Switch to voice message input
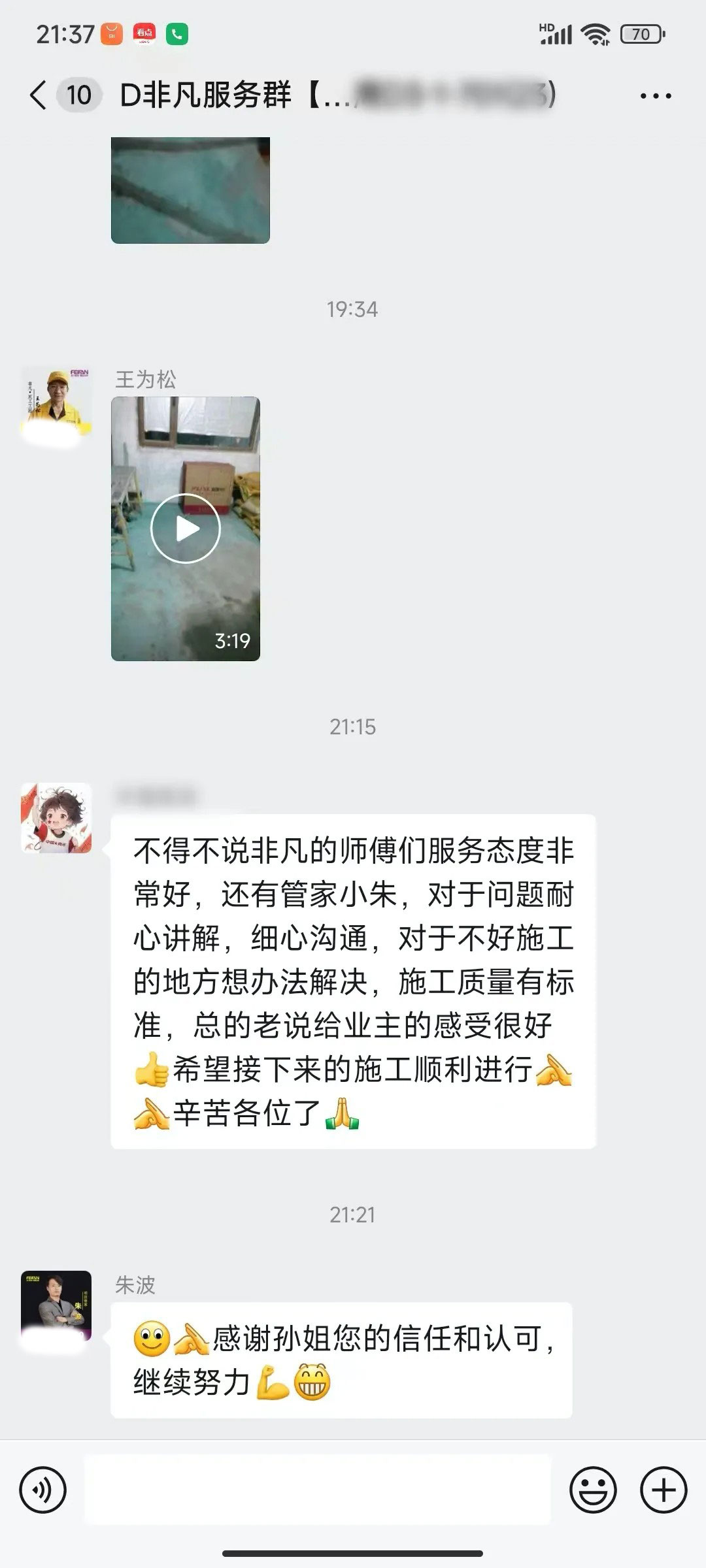706x1568 pixels. (x=43, y=1490)
